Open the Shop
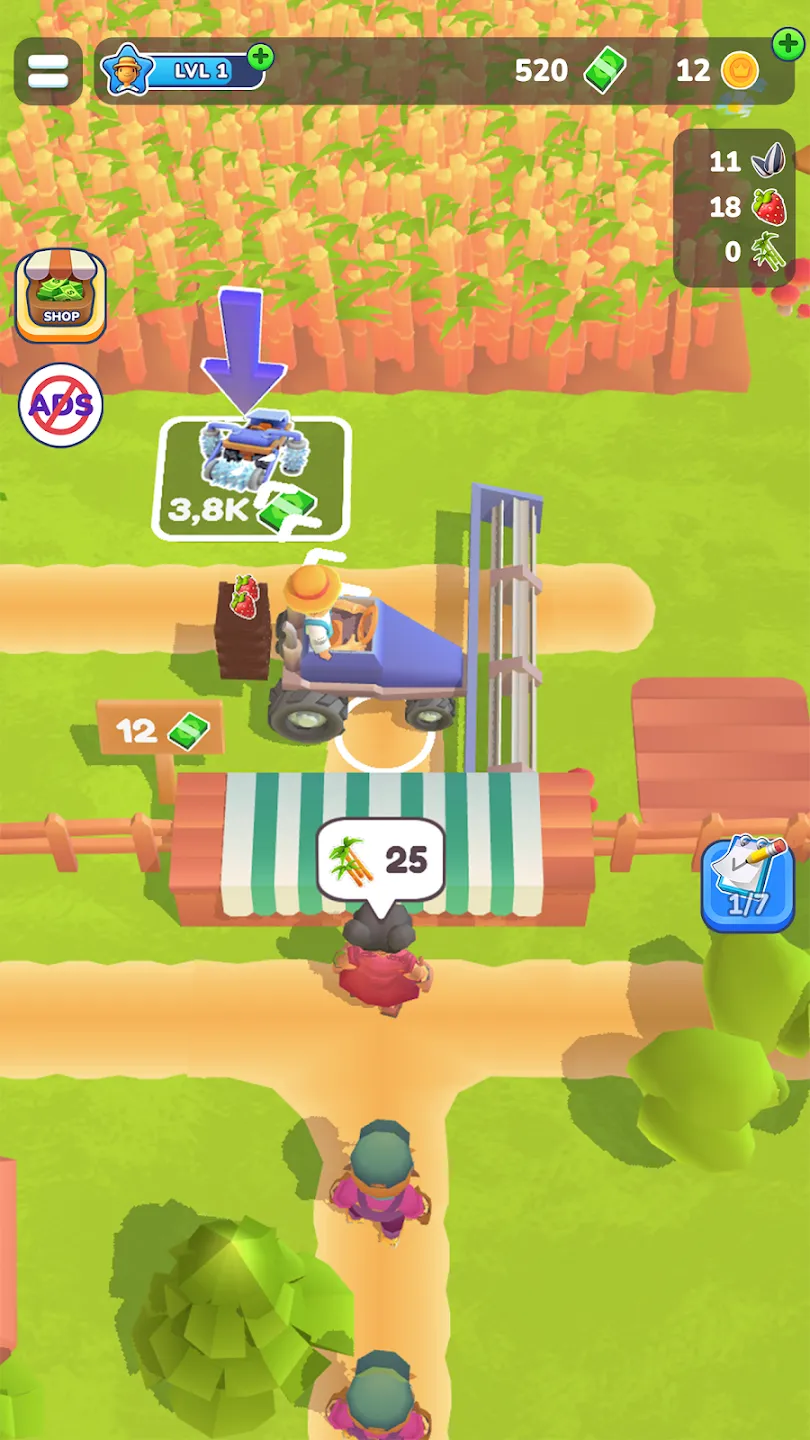This screenshot has width=810, height=1440. (x=61, y=296)
